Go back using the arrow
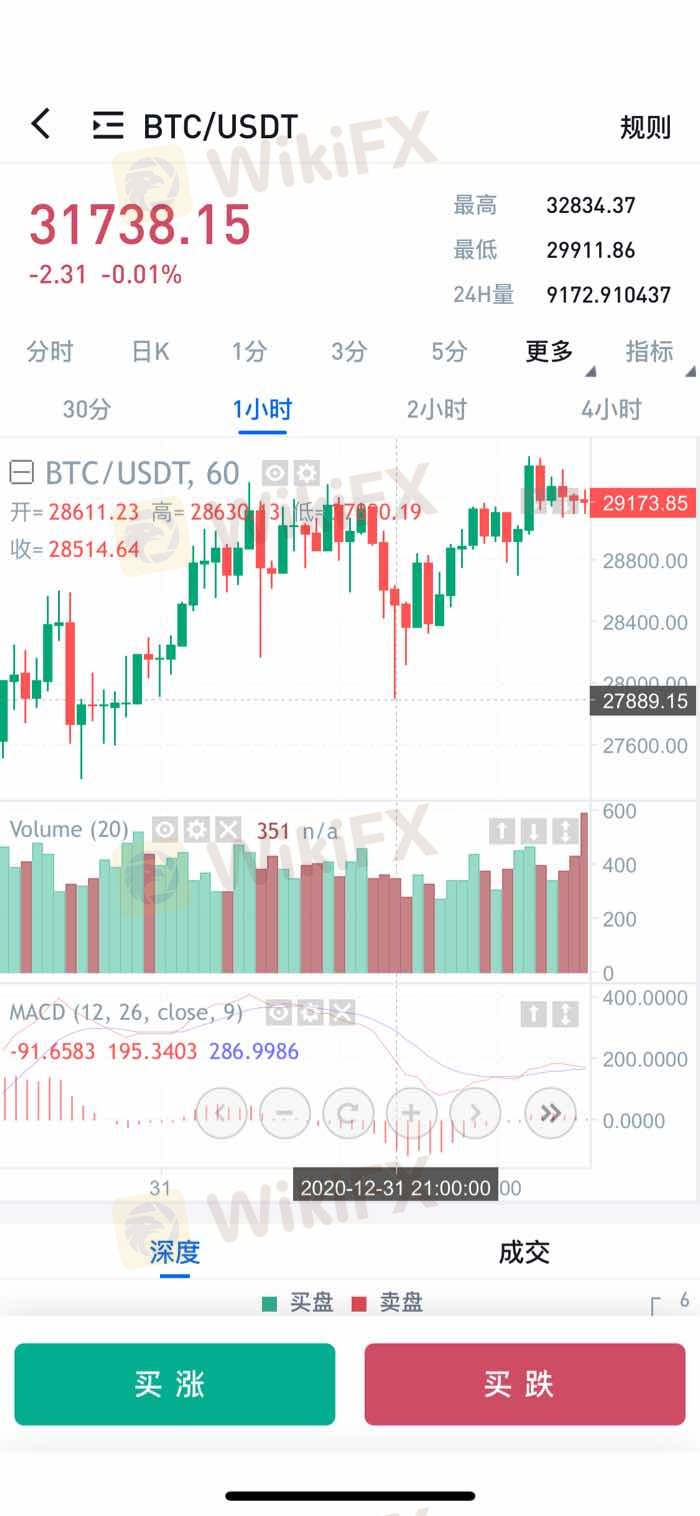This screenshot has width=700, height=1516. (40, 125)
